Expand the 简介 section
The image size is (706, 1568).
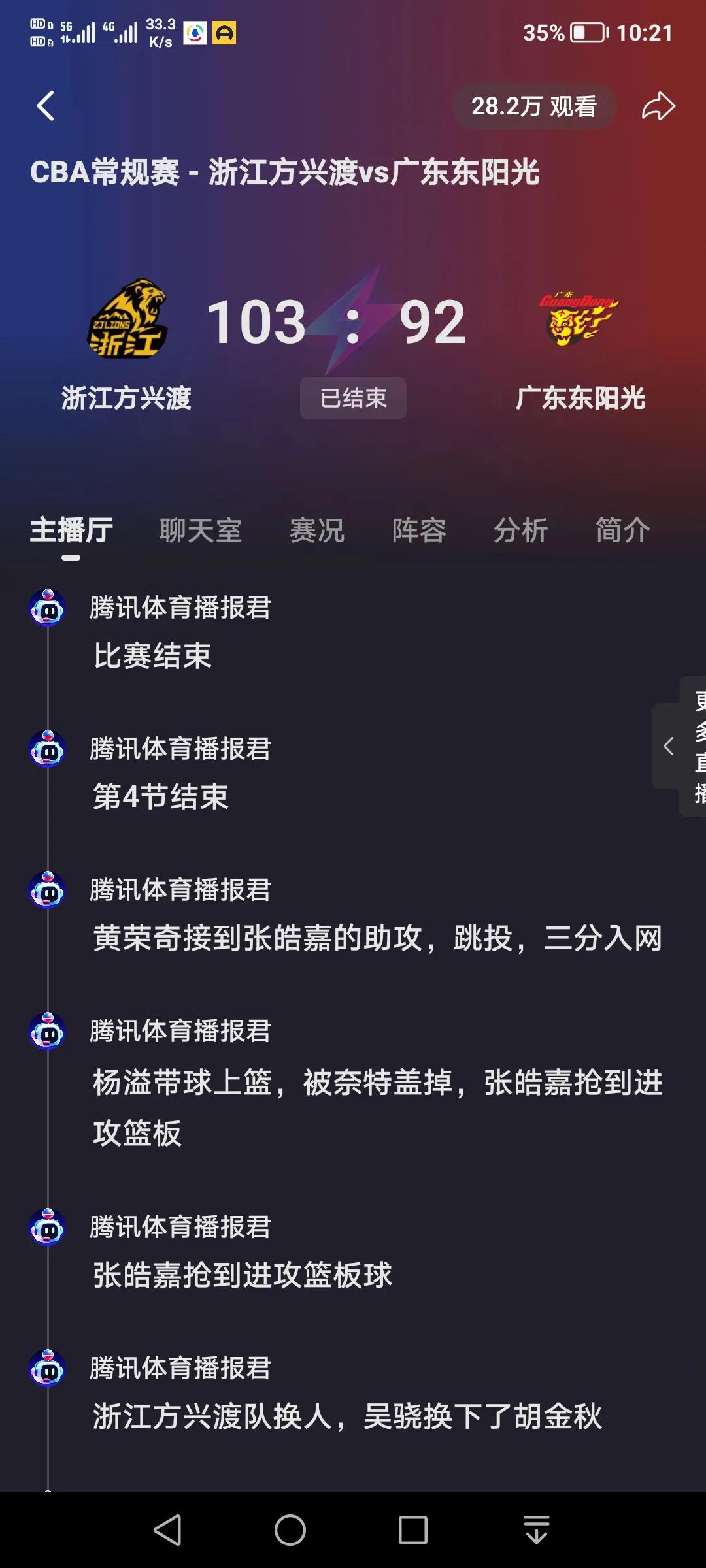coord(622,531)
